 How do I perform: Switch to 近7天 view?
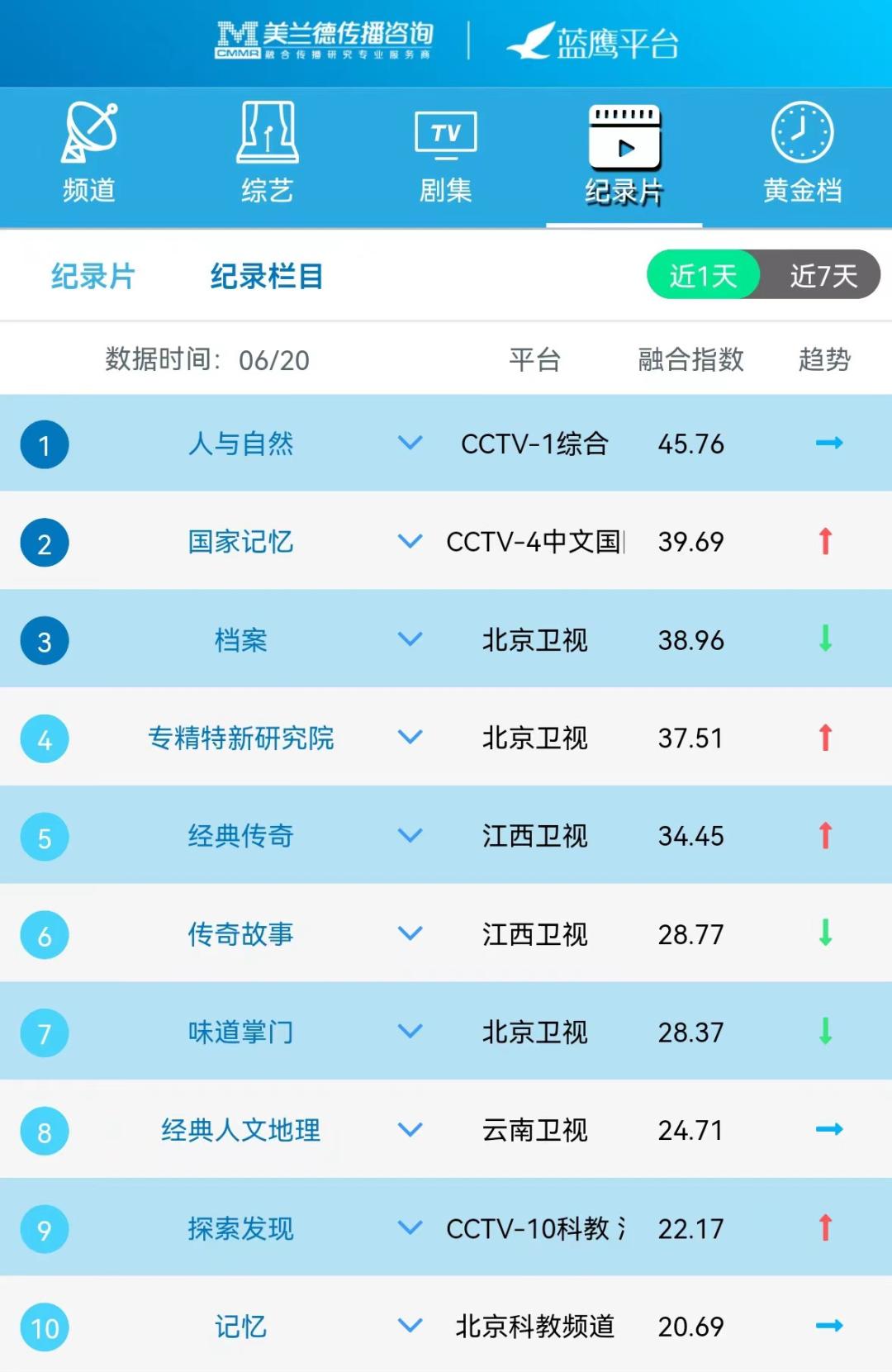pyautogui.click(x=821, y=276)
